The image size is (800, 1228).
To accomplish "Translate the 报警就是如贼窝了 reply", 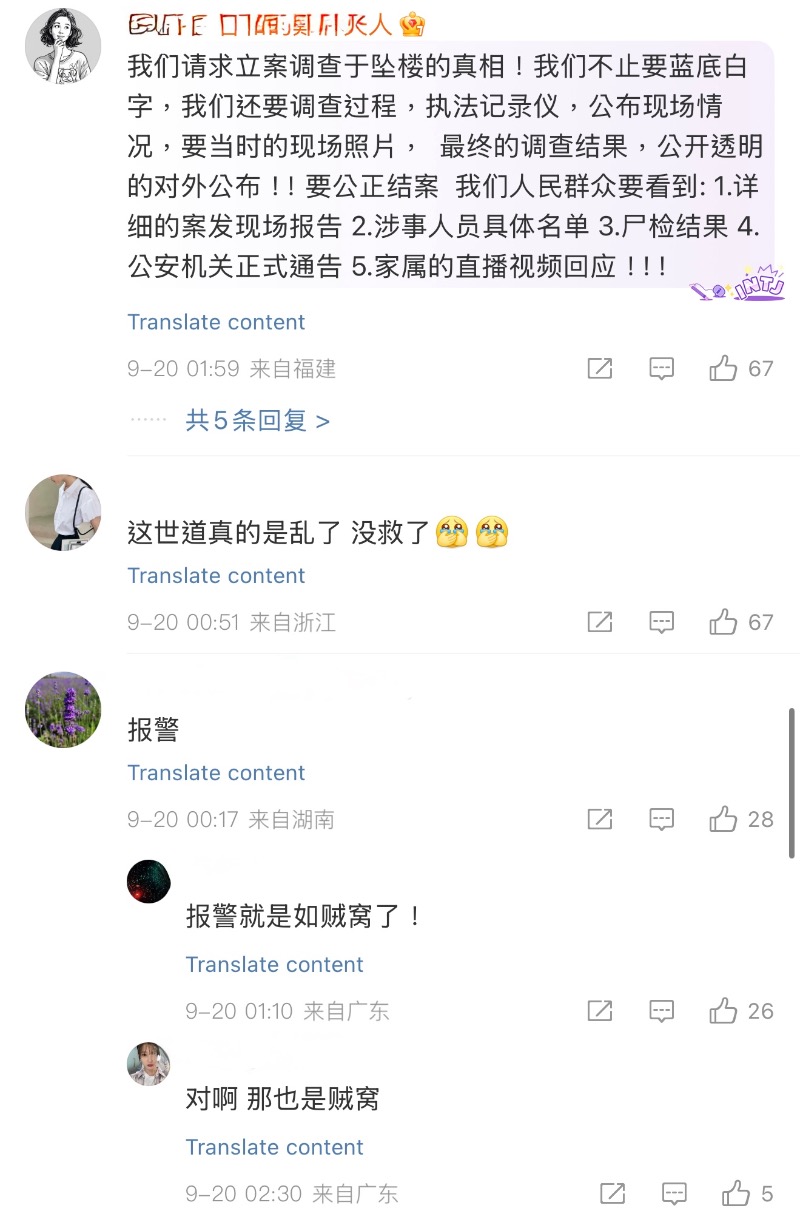I will (274, 965).
